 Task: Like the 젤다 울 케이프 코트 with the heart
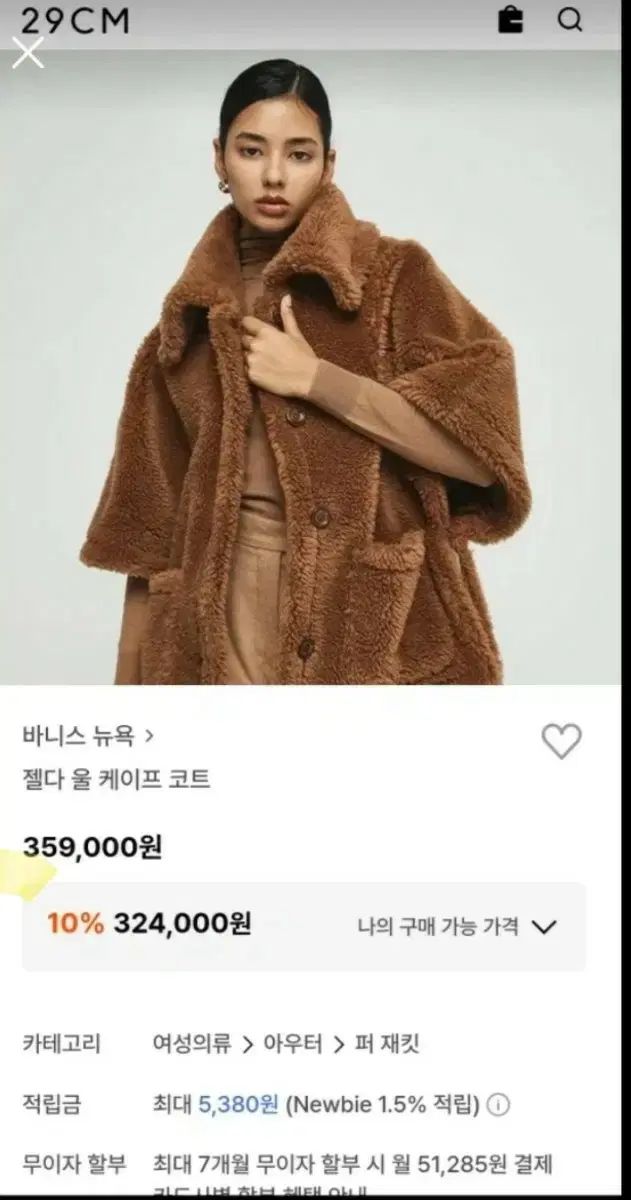coord(561,741)
